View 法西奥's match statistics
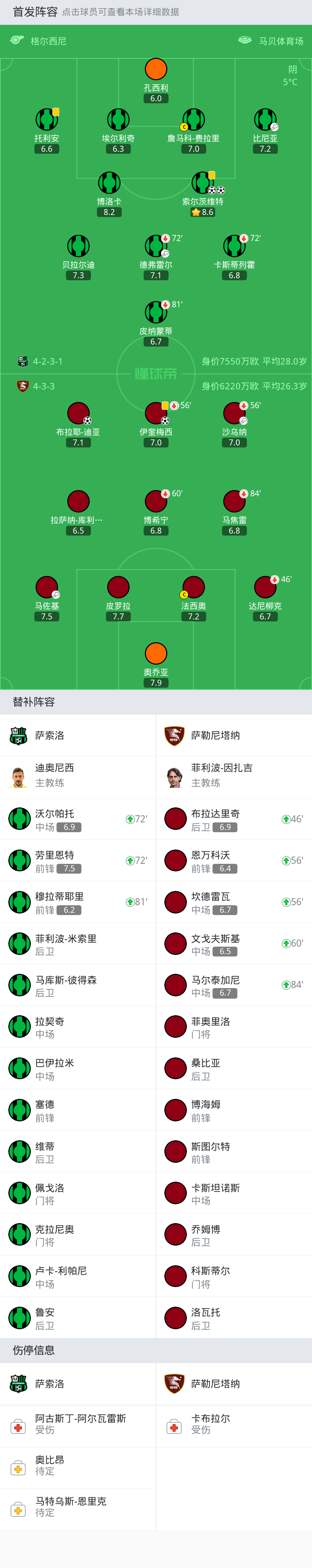The height and width of the screenshot is (1568, 312). tap(193, 588)
